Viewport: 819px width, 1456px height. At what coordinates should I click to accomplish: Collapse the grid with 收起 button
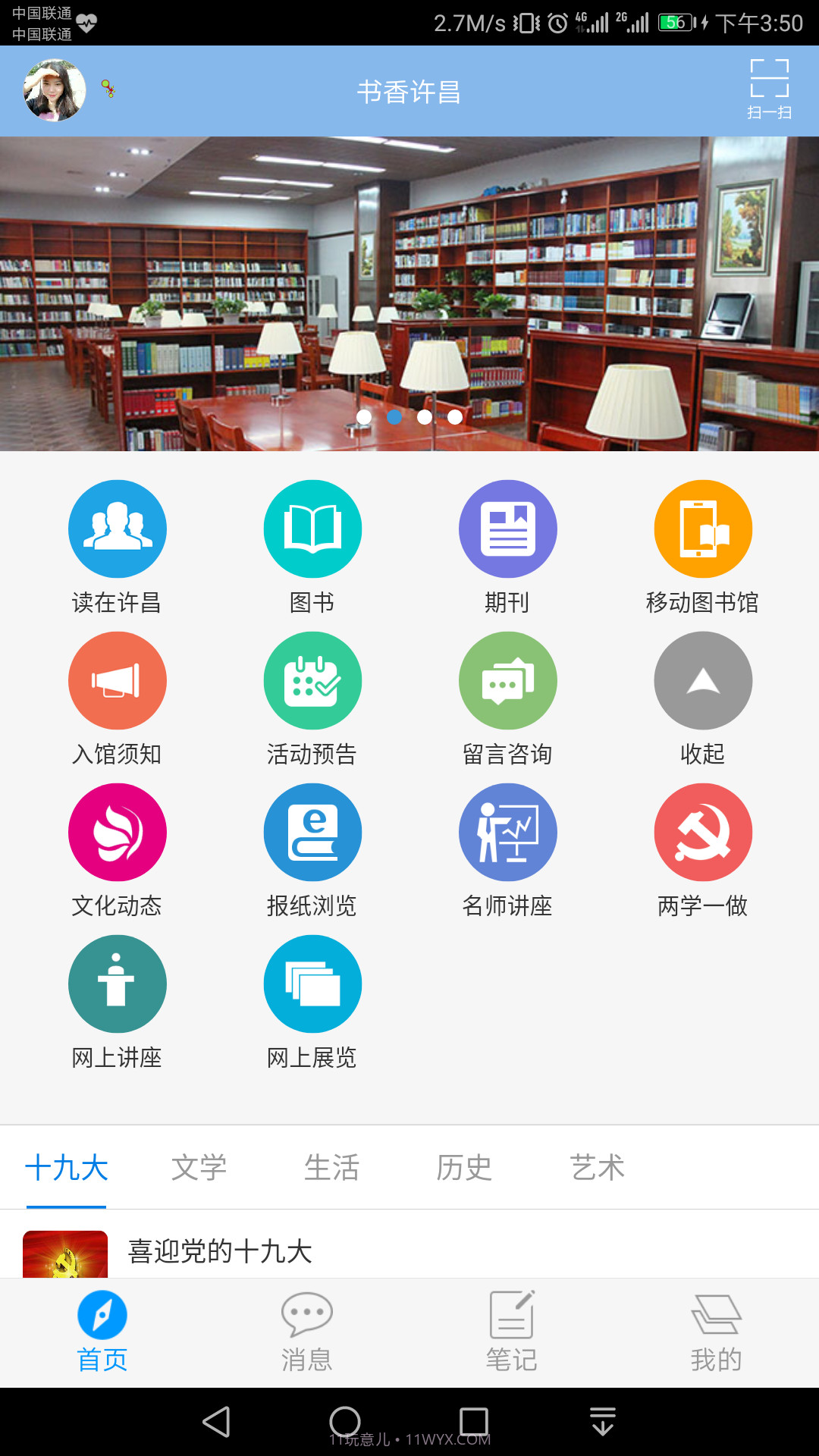(x=703, y=698)
